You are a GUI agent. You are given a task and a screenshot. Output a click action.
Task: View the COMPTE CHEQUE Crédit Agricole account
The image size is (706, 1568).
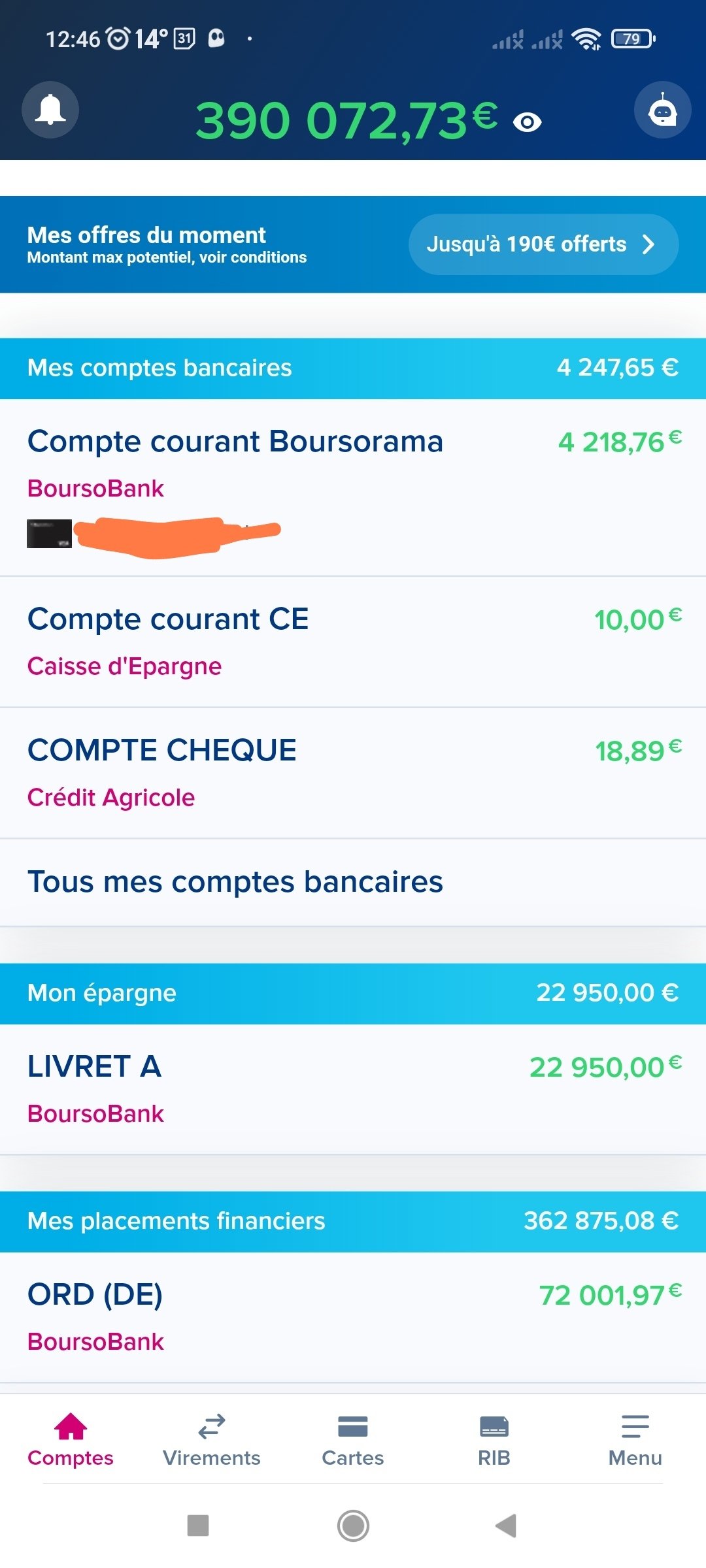pyautogui.click(x=353, y=773)
